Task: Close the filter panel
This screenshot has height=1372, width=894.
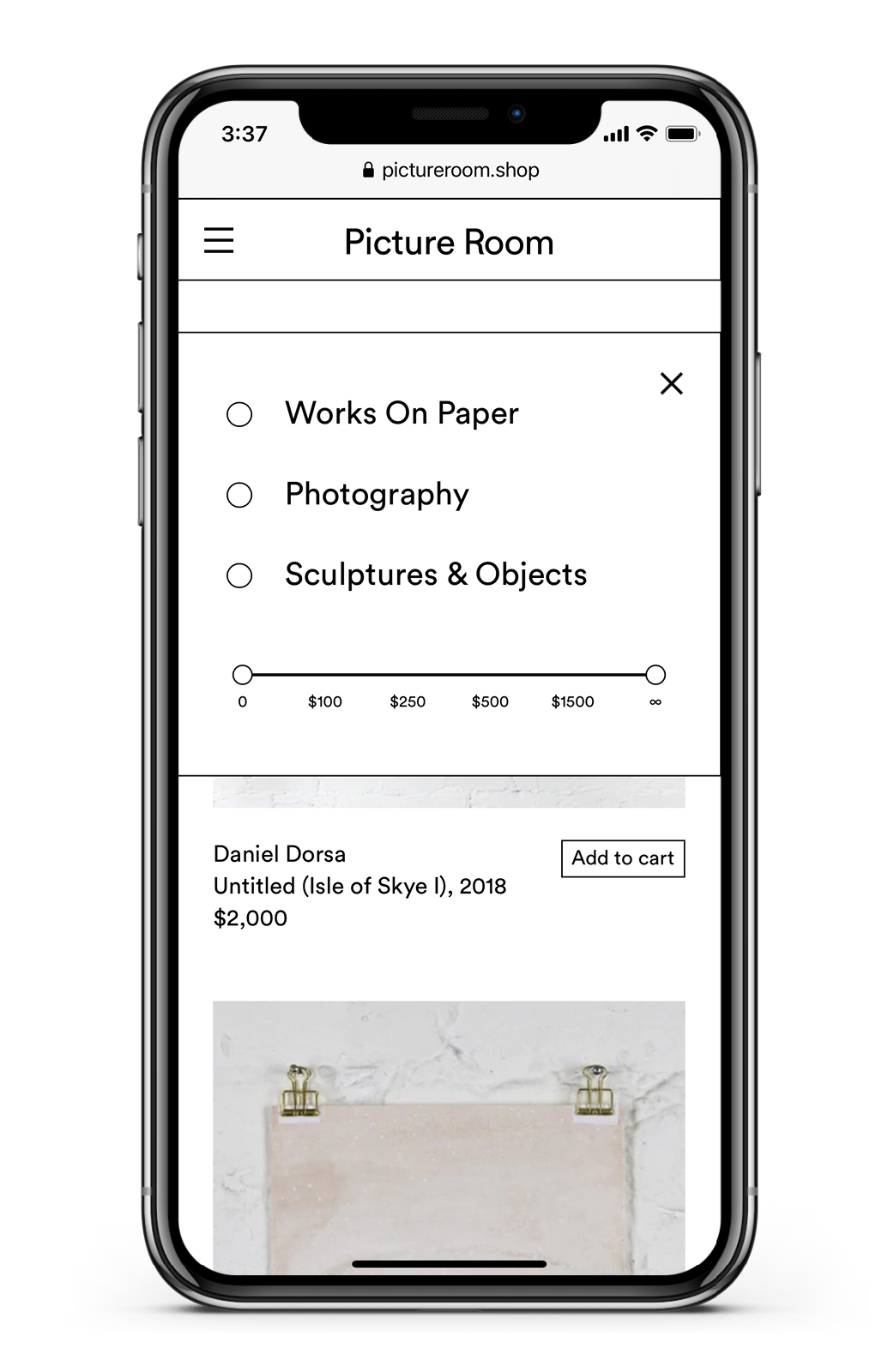Action: (671, 383)
